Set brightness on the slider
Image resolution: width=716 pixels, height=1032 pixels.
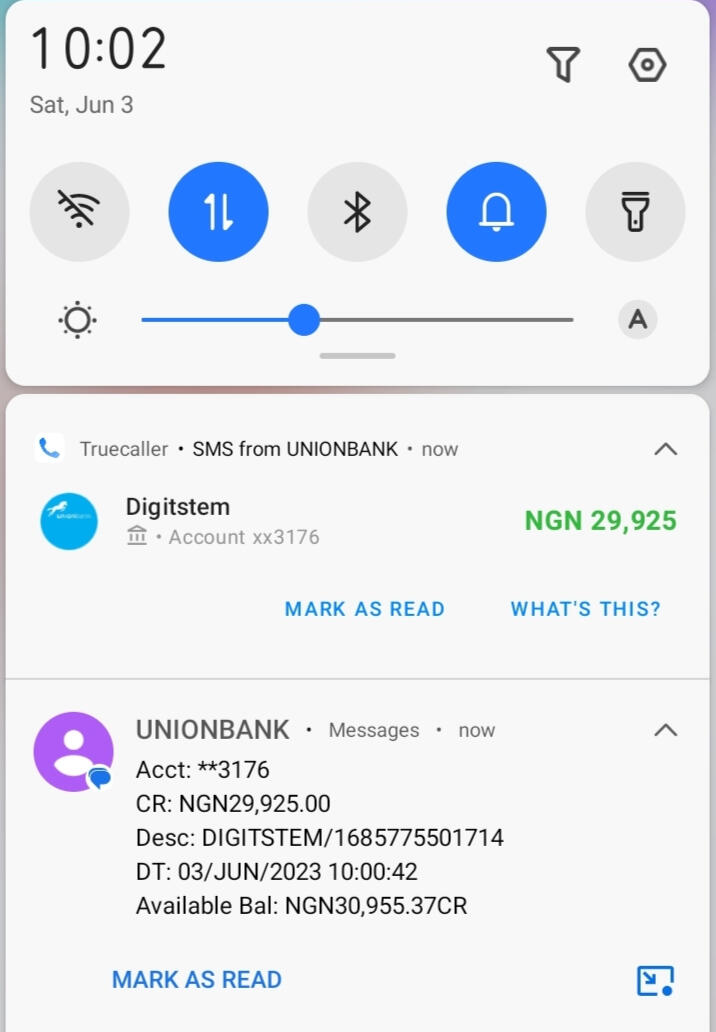click(304, 320)
